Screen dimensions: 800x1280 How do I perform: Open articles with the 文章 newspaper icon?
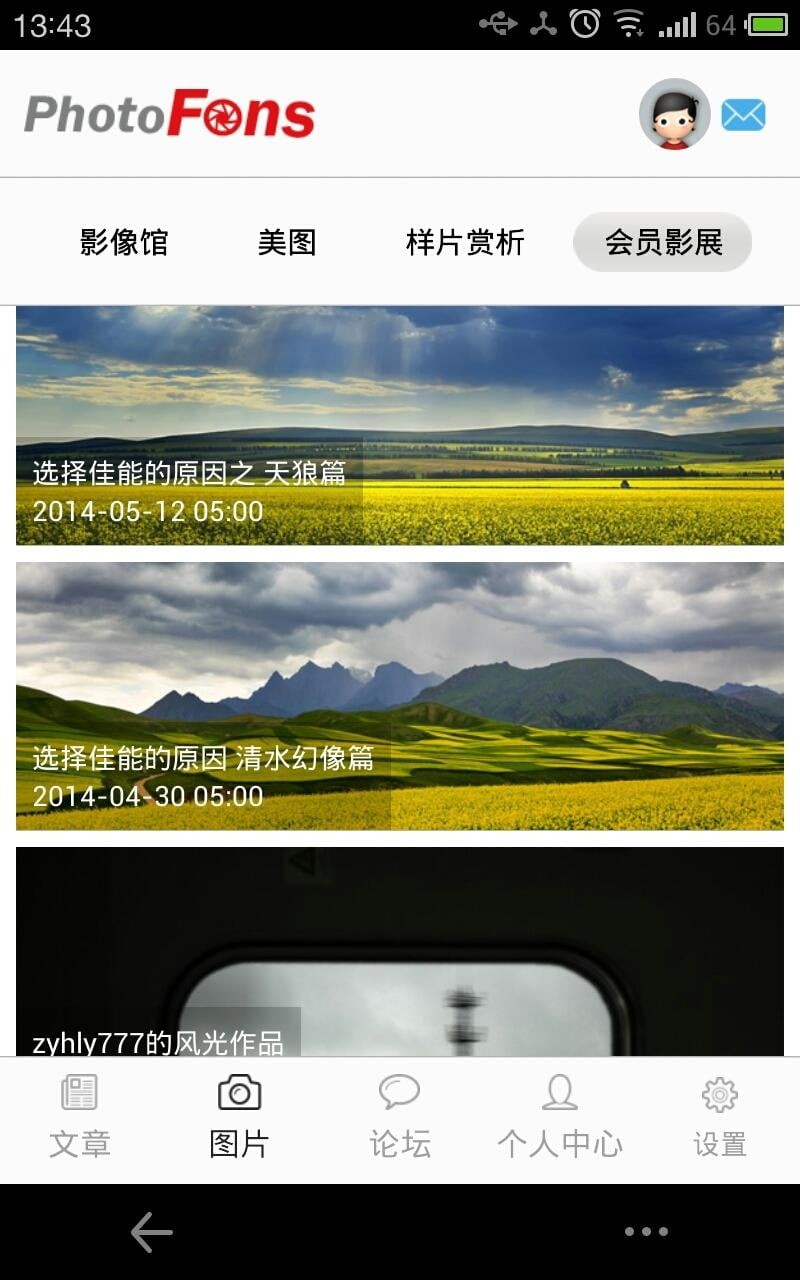(79, 1115)
